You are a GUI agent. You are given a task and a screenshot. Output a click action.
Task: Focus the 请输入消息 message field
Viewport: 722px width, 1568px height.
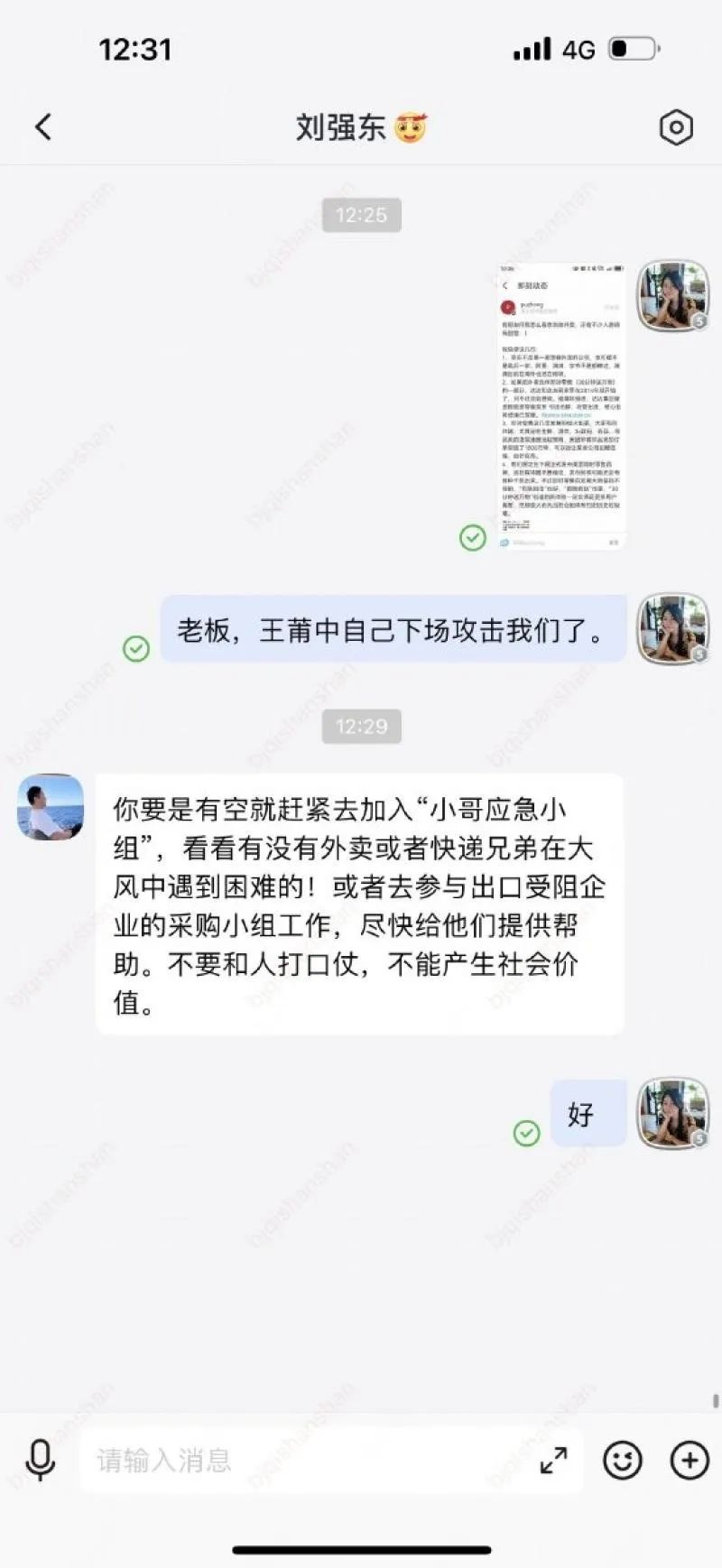click(298, 1460)
